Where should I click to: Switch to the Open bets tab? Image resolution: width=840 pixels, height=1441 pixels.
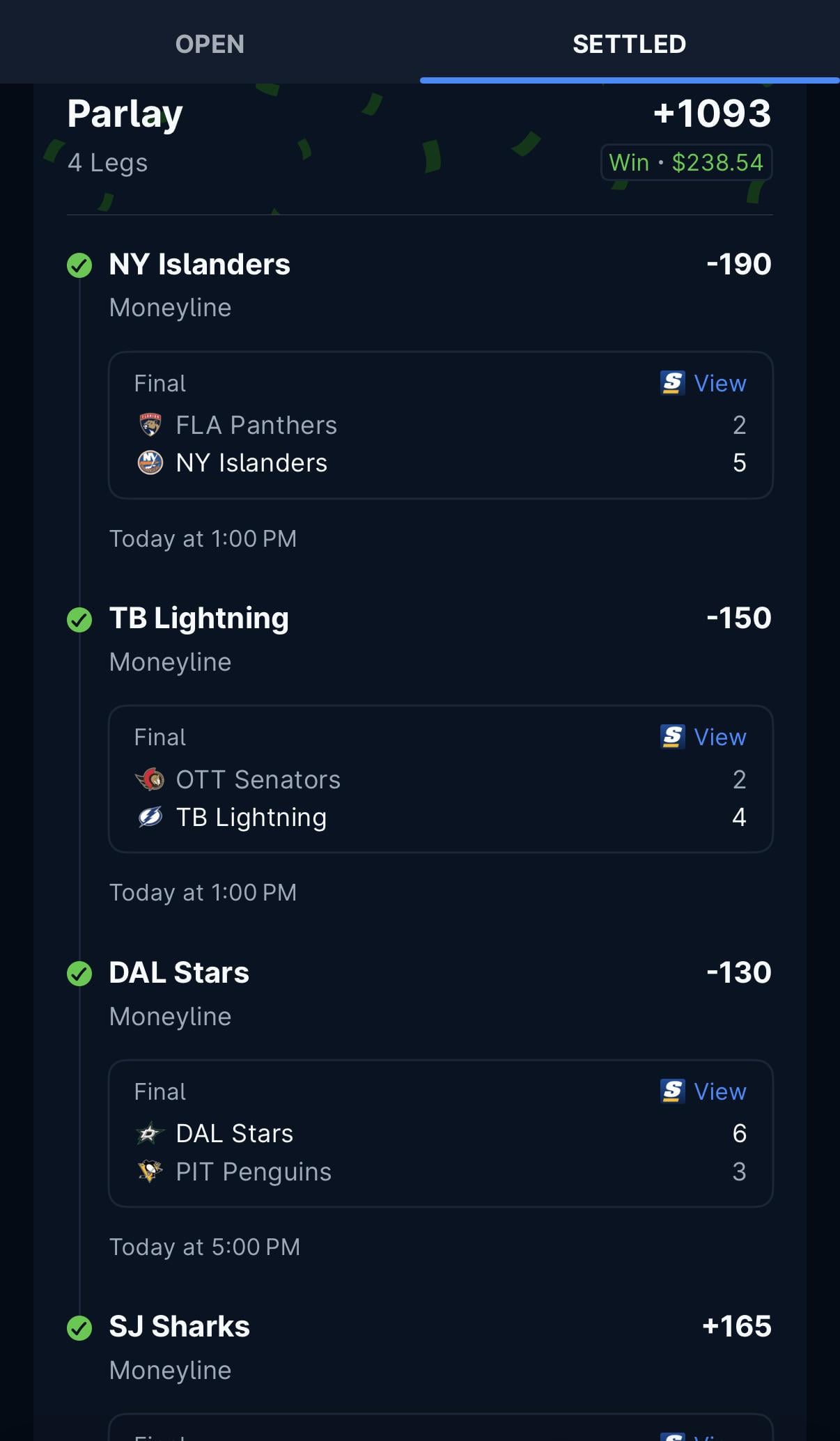tap(210, 44)
